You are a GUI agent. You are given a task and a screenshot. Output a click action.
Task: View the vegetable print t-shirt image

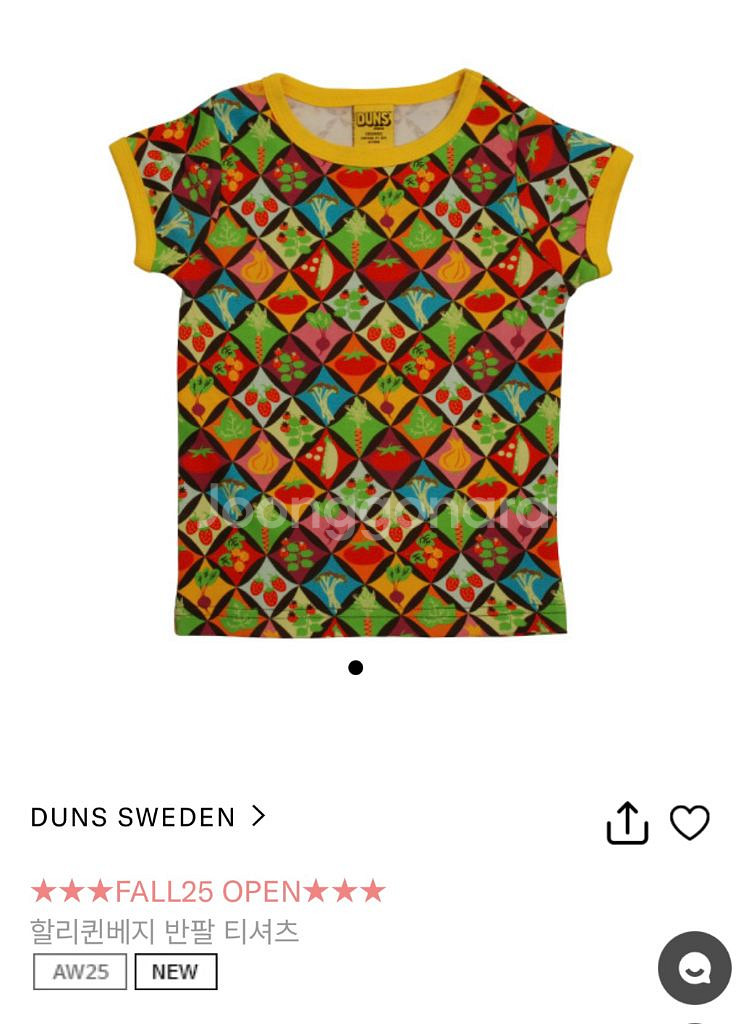click(370, 355)
